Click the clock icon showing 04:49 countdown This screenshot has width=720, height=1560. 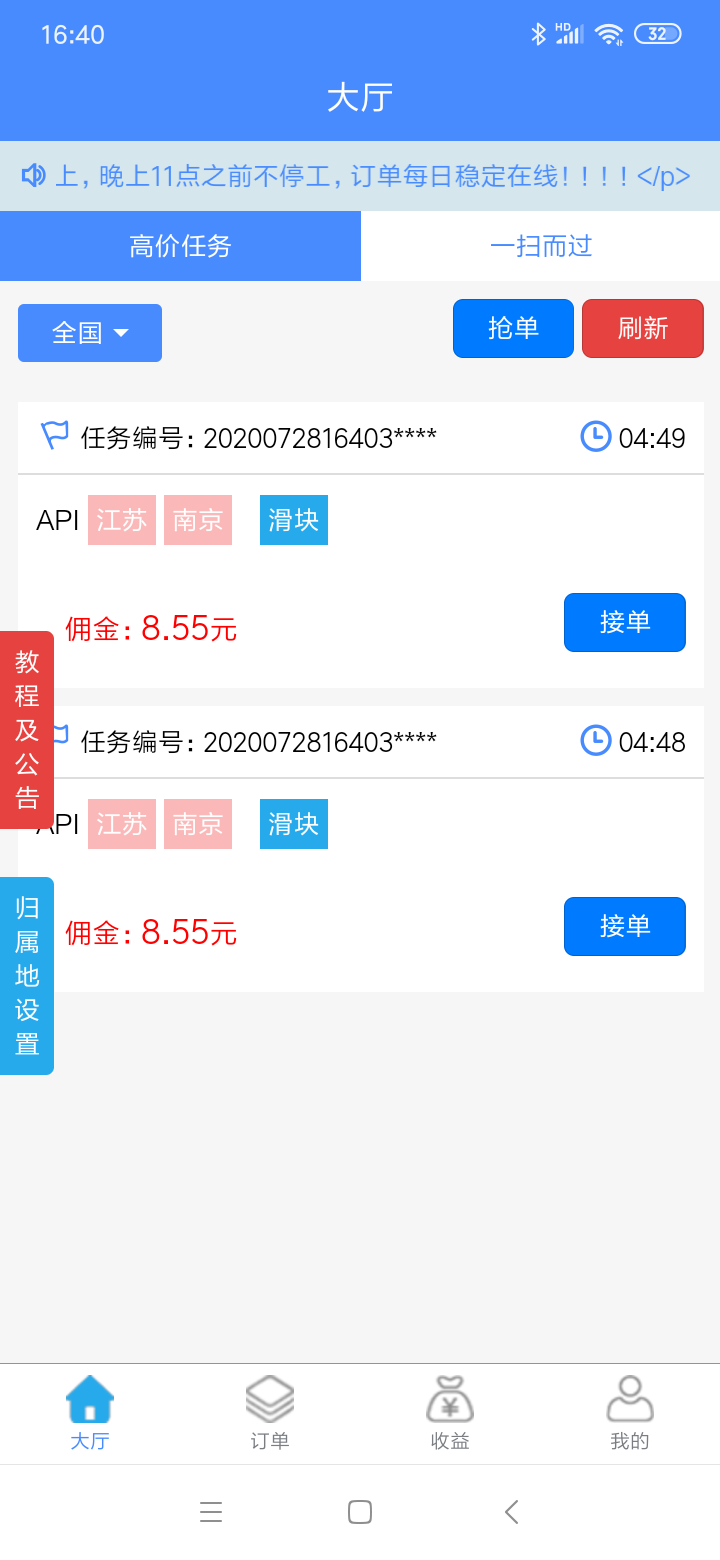[595, 436]
